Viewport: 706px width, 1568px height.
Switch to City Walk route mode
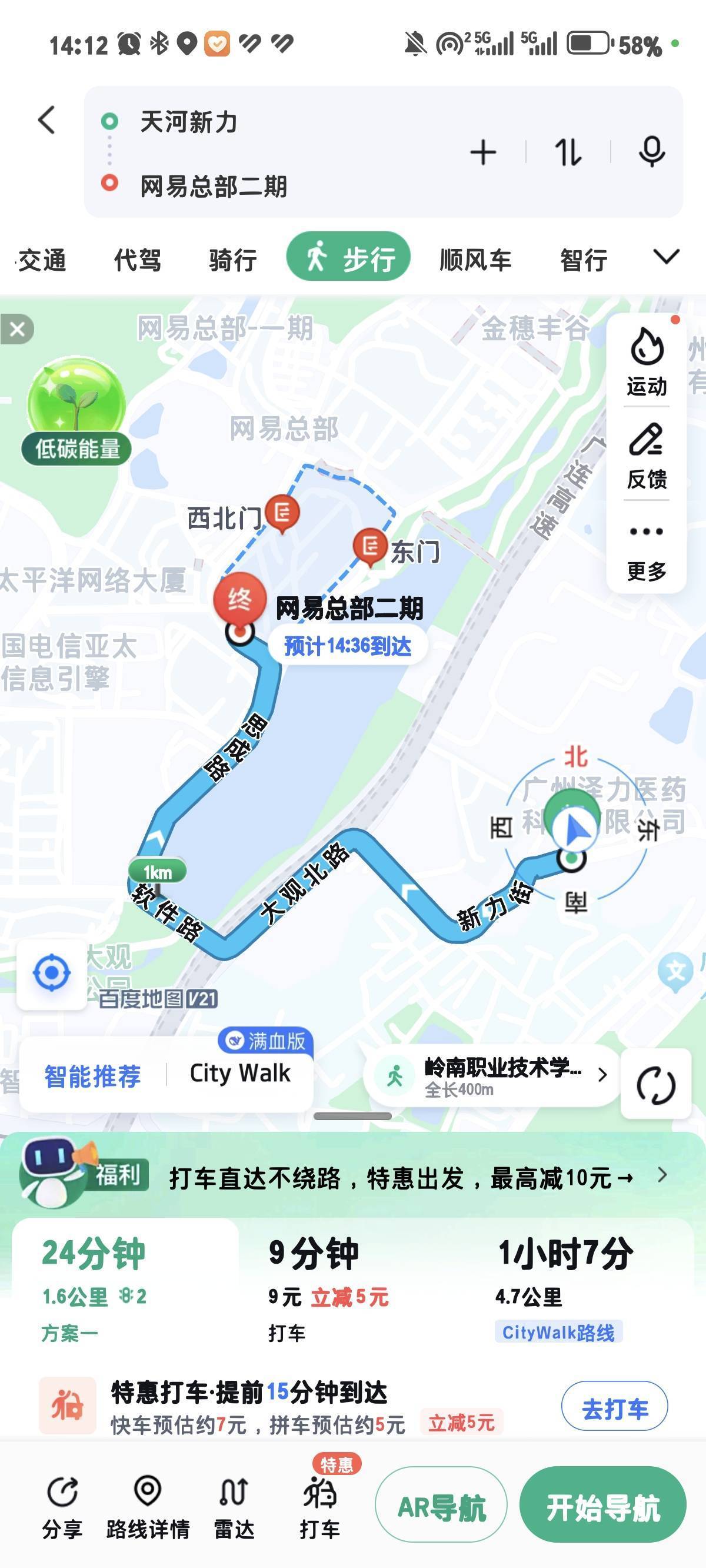click(x=240, y=1073)
